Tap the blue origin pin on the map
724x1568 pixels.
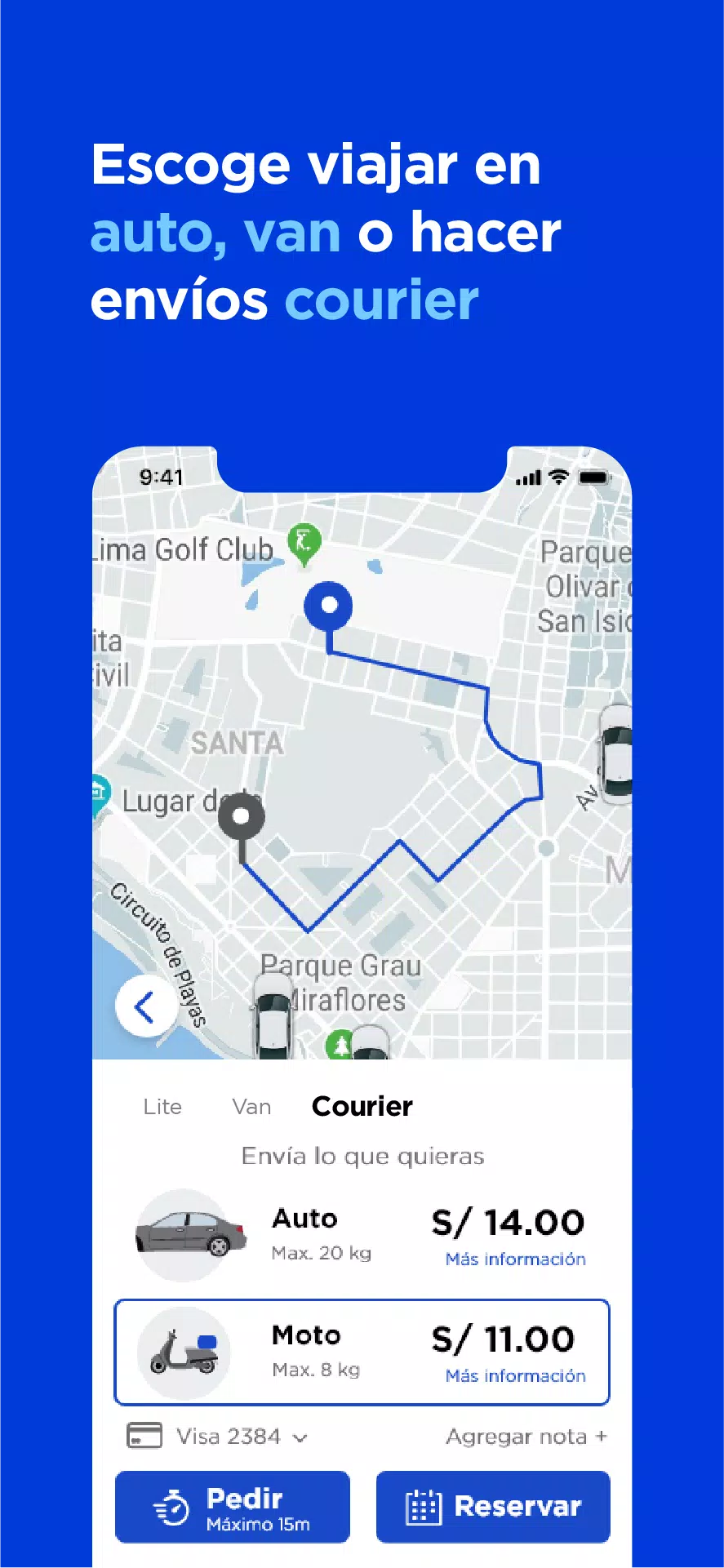(328, 606)
